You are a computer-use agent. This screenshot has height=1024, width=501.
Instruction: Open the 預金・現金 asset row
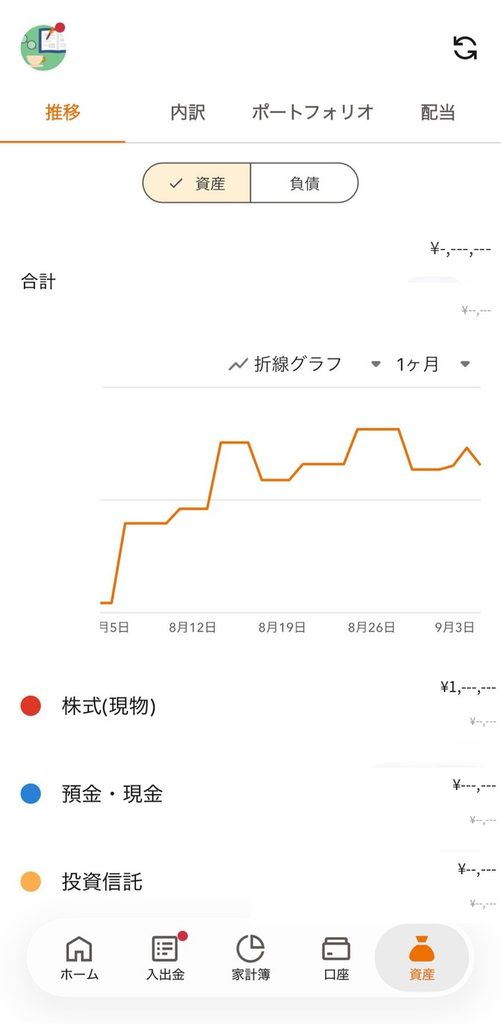click(x=250, y=794)
